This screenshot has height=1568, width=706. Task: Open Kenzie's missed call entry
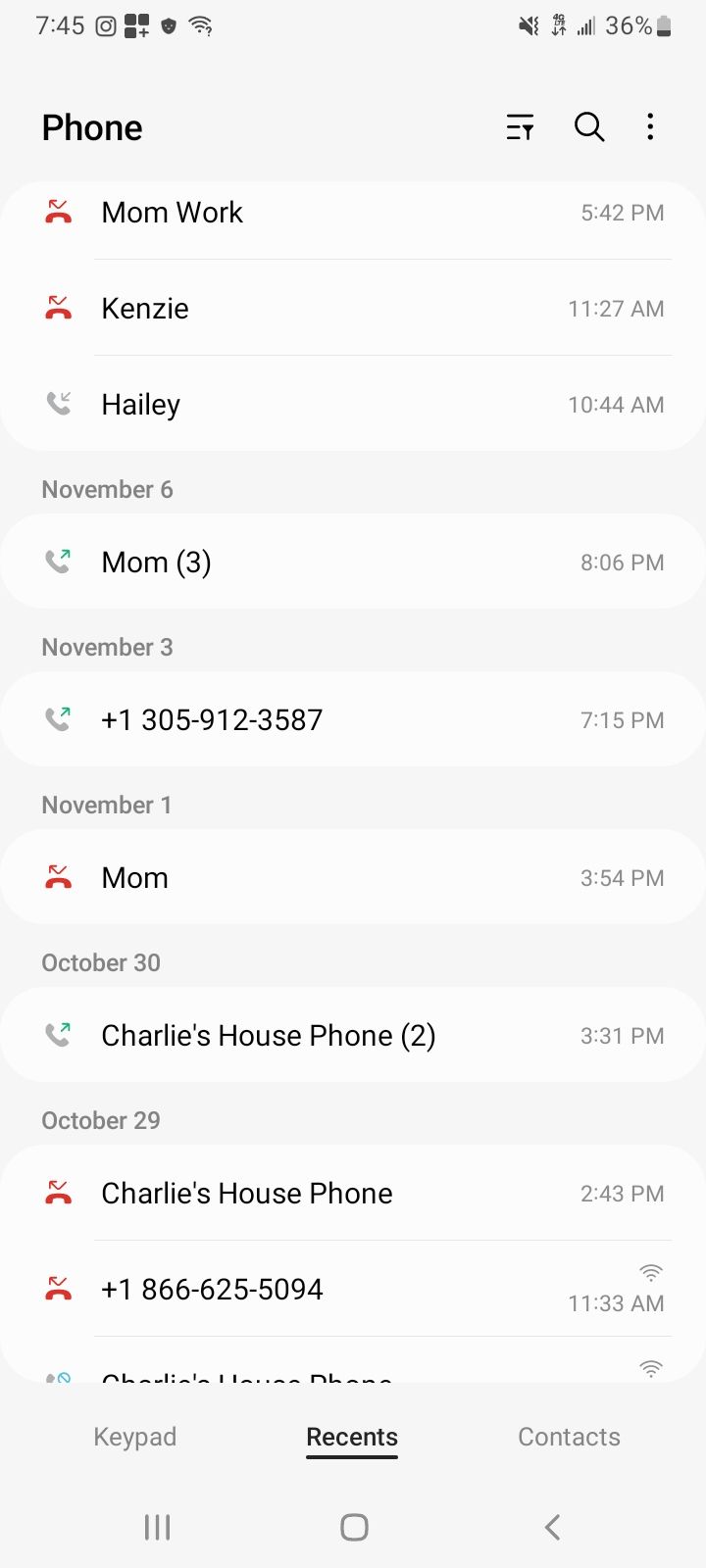point(353,309)
